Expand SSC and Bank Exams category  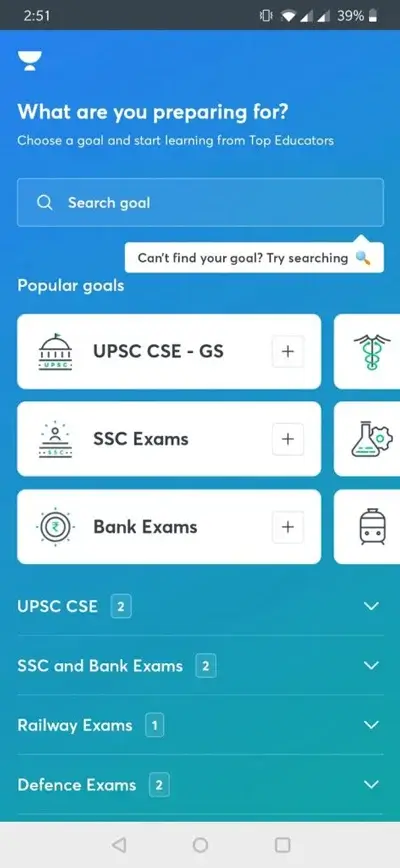[x=200, y=665]
